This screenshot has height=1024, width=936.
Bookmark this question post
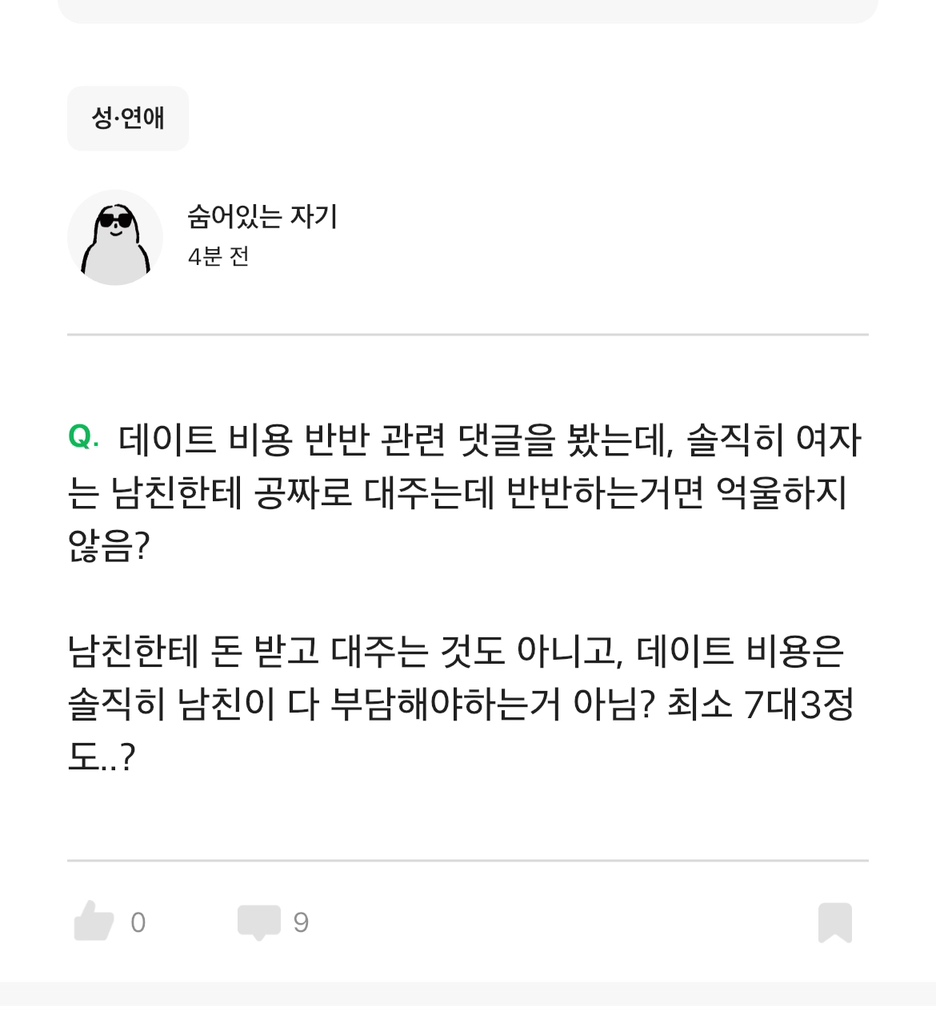tap(834, 922)
